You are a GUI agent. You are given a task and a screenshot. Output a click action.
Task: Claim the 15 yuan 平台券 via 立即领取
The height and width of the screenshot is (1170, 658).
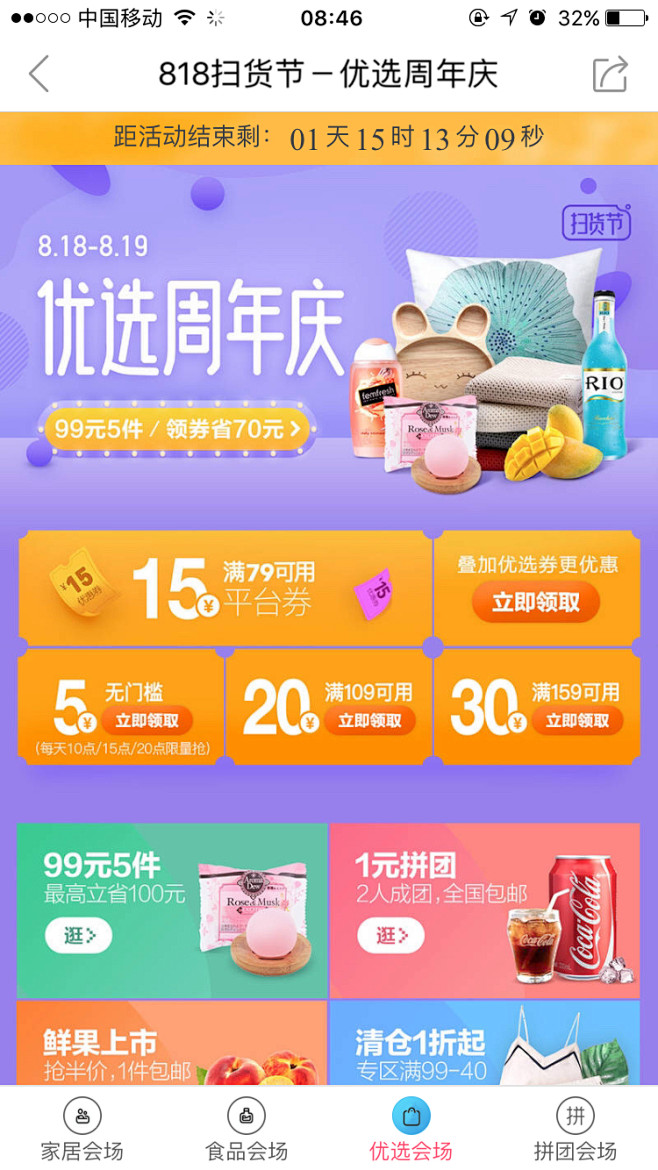[536, 603]
